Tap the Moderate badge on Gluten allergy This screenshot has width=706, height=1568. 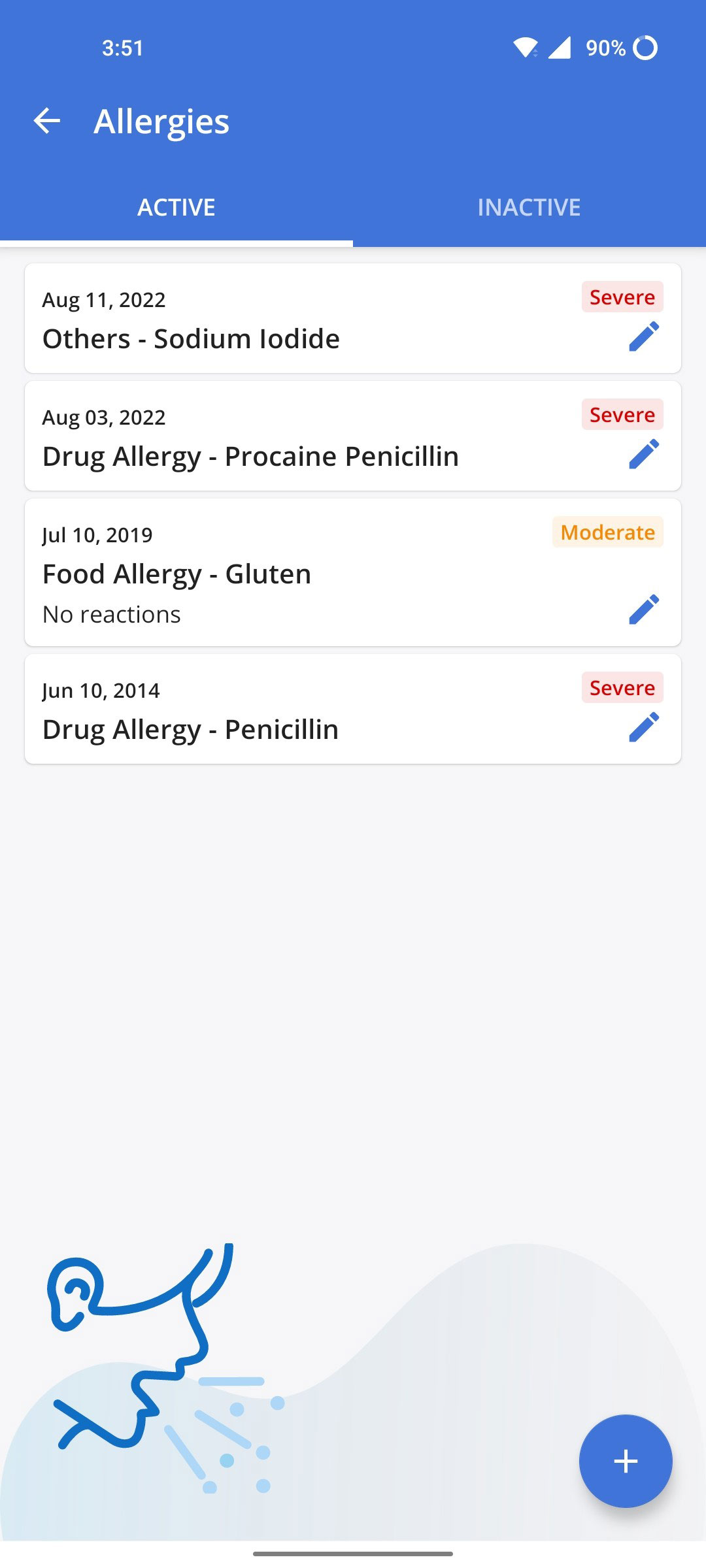pos(607,532)
